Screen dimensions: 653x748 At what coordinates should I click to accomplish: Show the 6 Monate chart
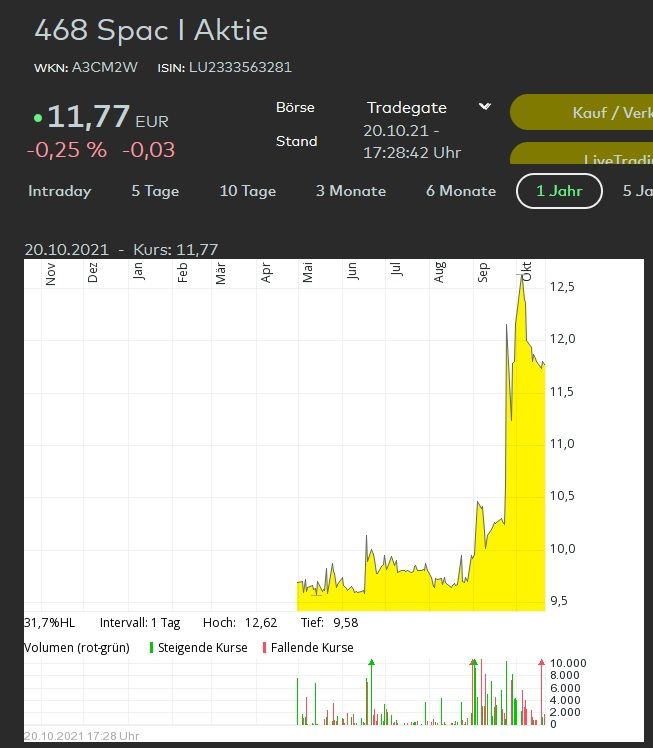[x=460, y=191]
